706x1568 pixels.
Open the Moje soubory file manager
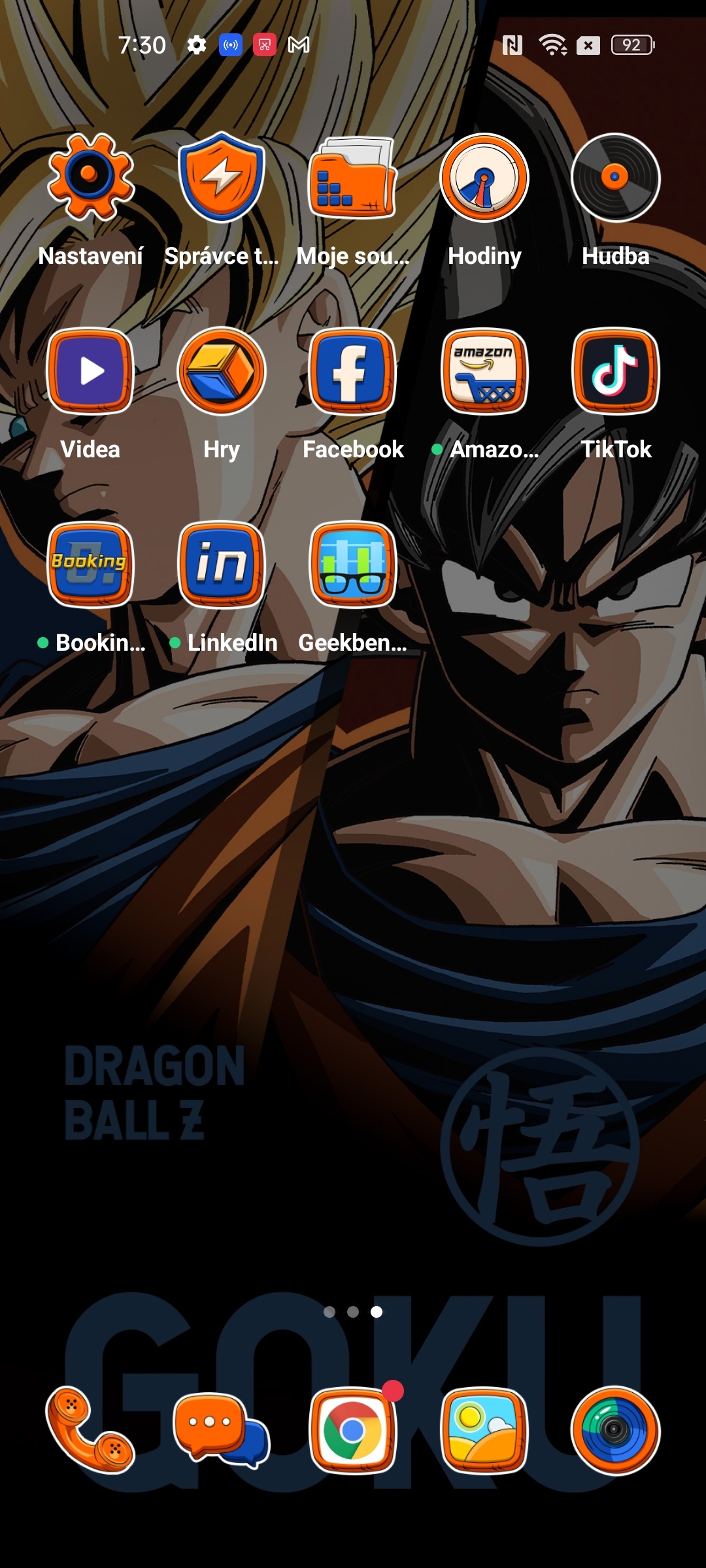tap(353, 178)
